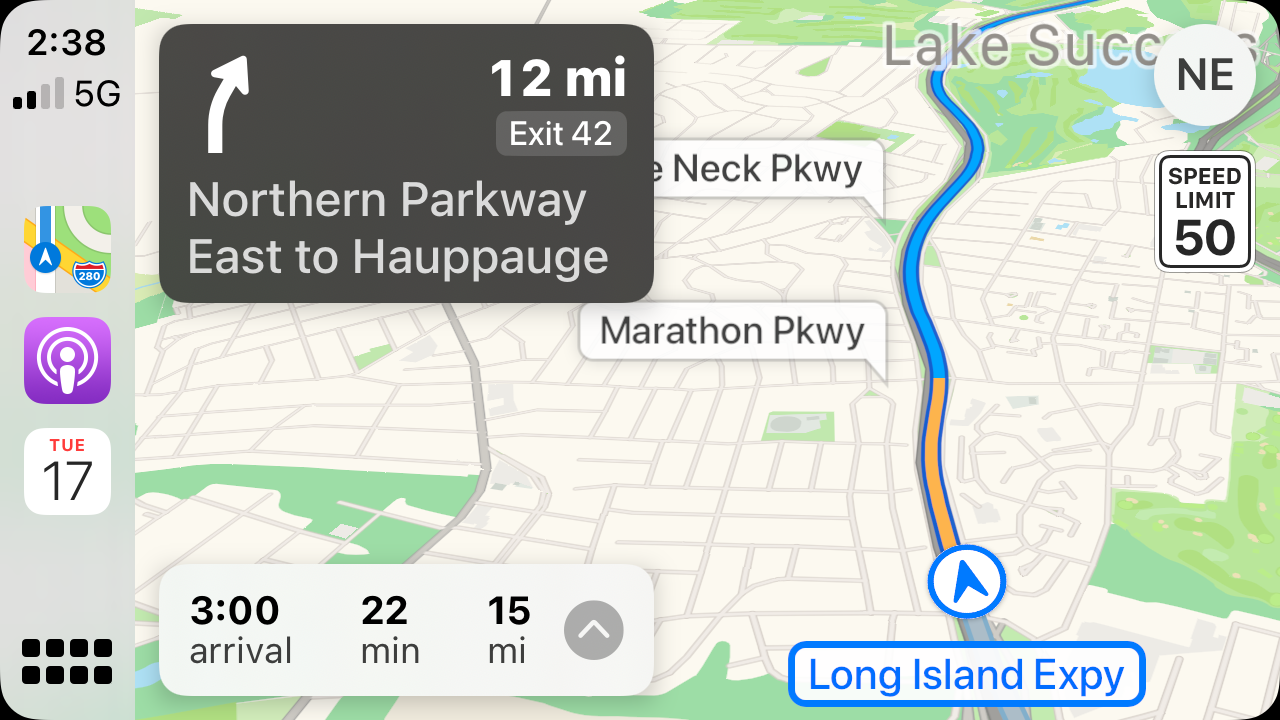Tap the NE compass button
This screenshot has width=1280, height=720.
tap(1204, 75)
